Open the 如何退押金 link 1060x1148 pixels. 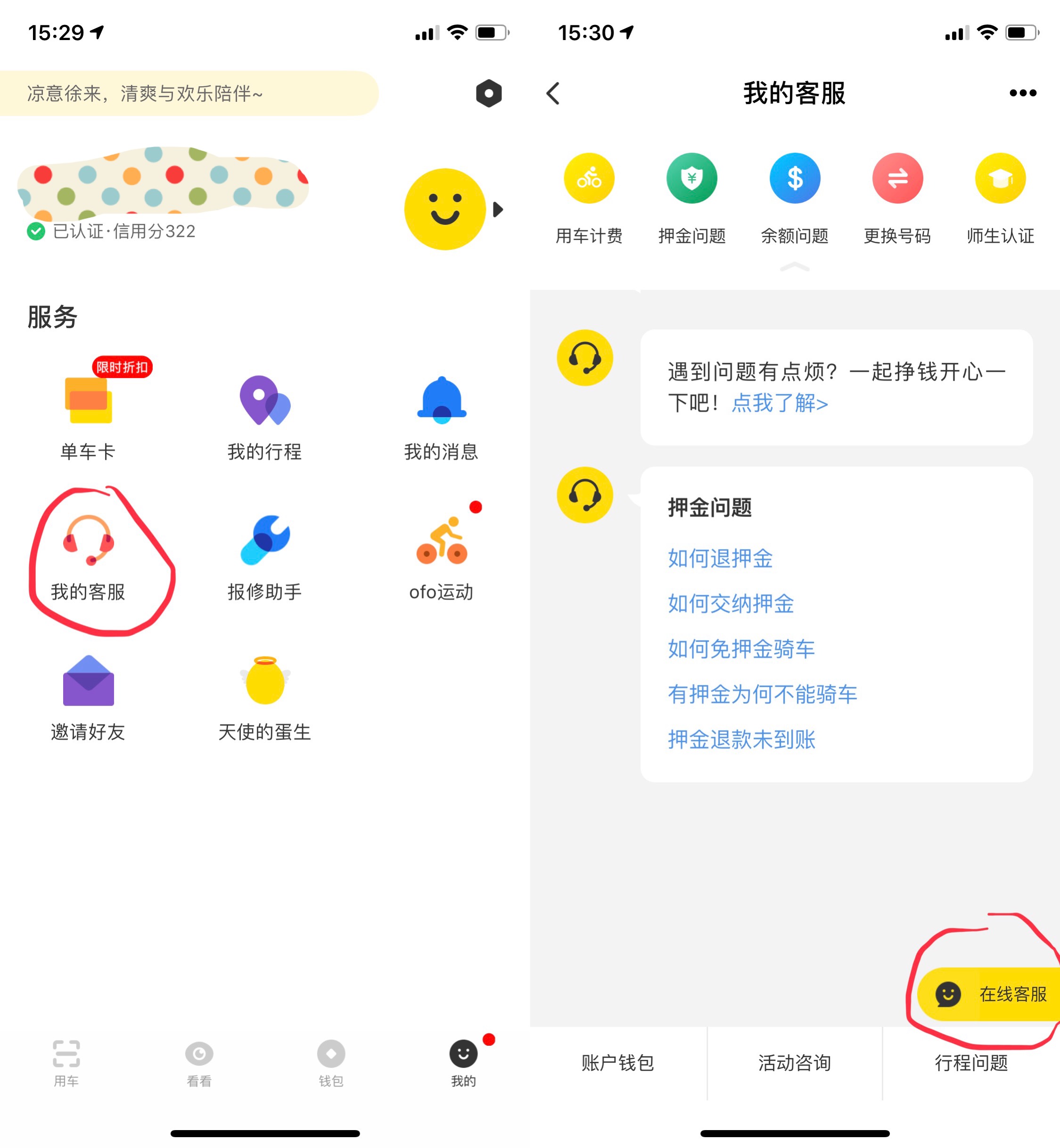[720, 558]
